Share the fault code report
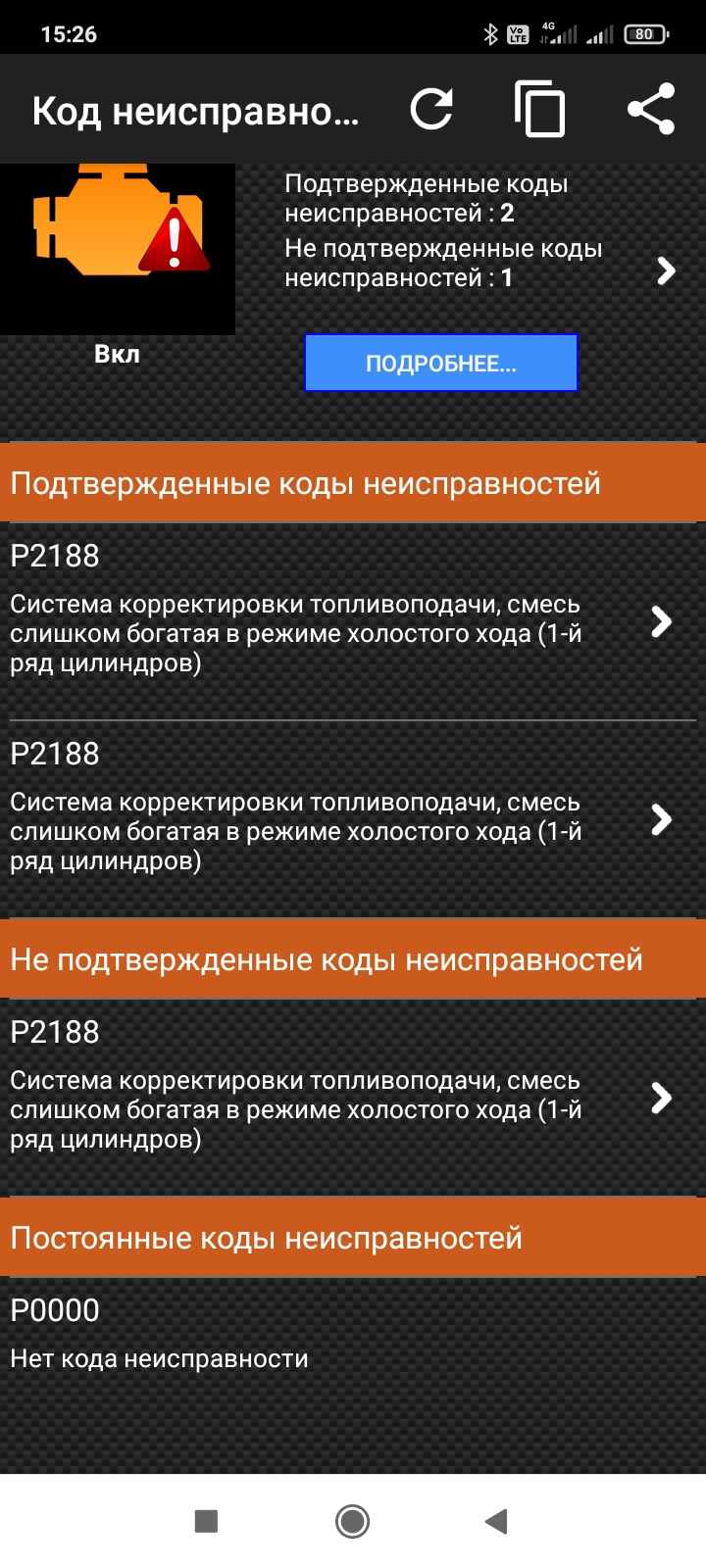This screenshot has width=706, height=1568. pyautogui.click(x=651, y=109)
